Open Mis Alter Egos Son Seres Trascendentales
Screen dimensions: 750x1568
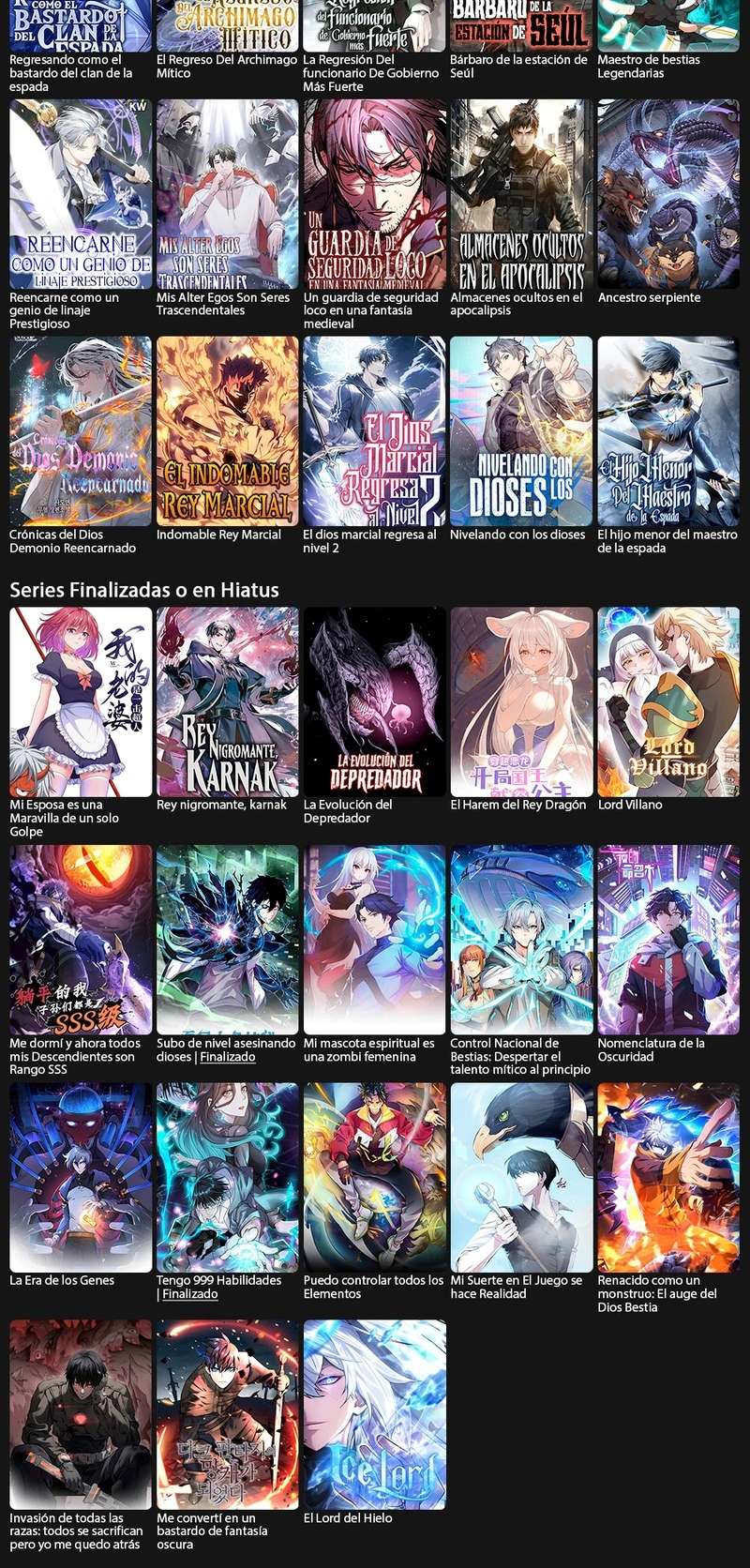[x=228, y=194]
